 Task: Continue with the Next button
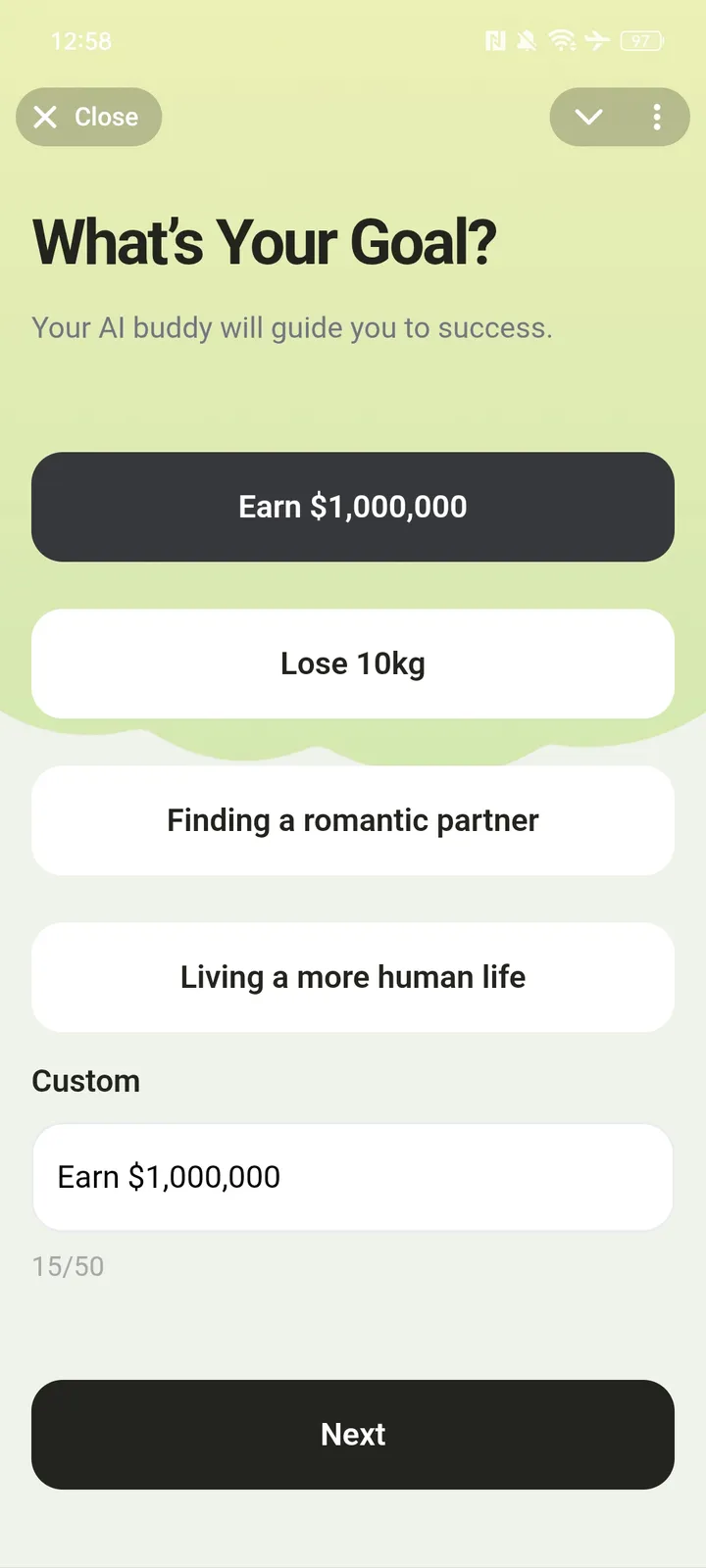pyautogui.click(x=353, y=1434)
